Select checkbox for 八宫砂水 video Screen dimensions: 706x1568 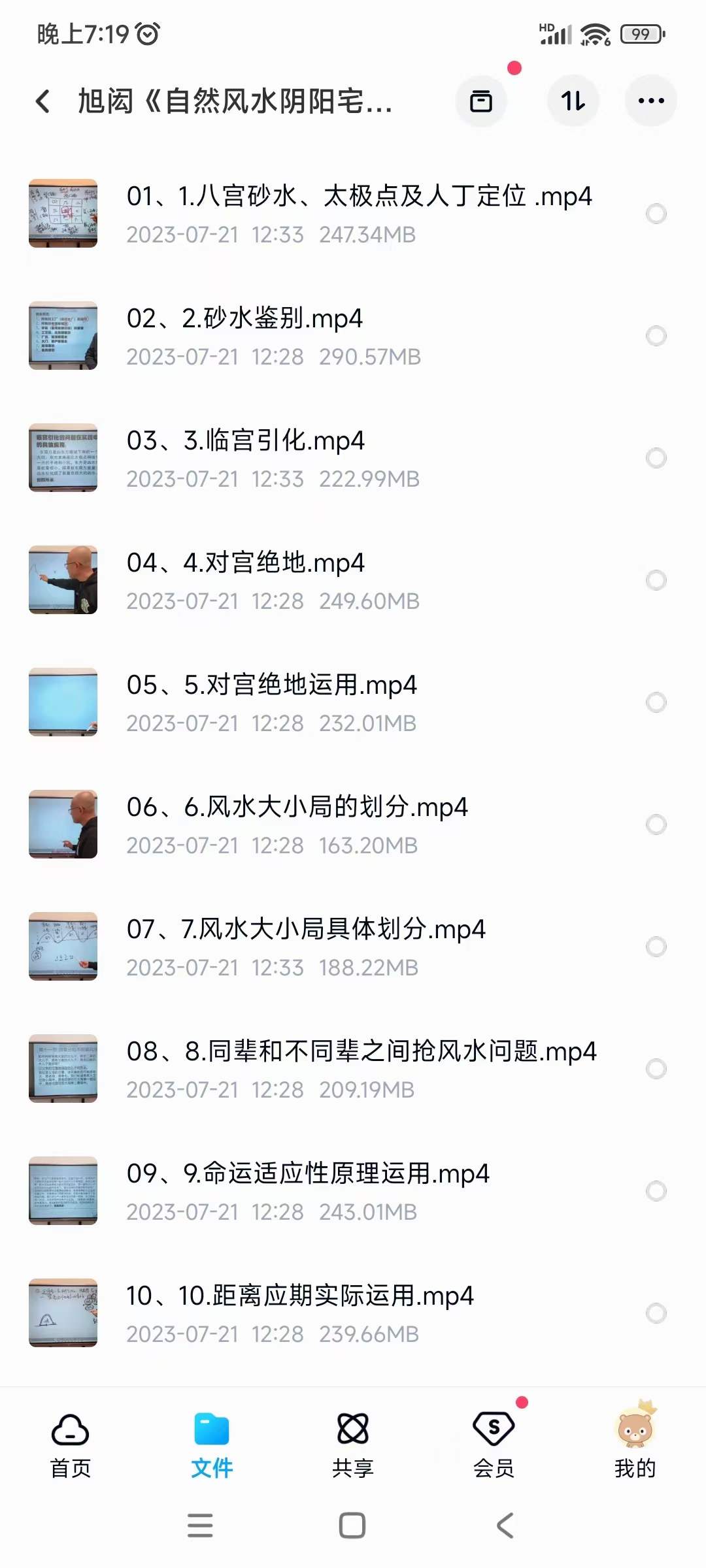pyautogui.click(x=656, y=212)
